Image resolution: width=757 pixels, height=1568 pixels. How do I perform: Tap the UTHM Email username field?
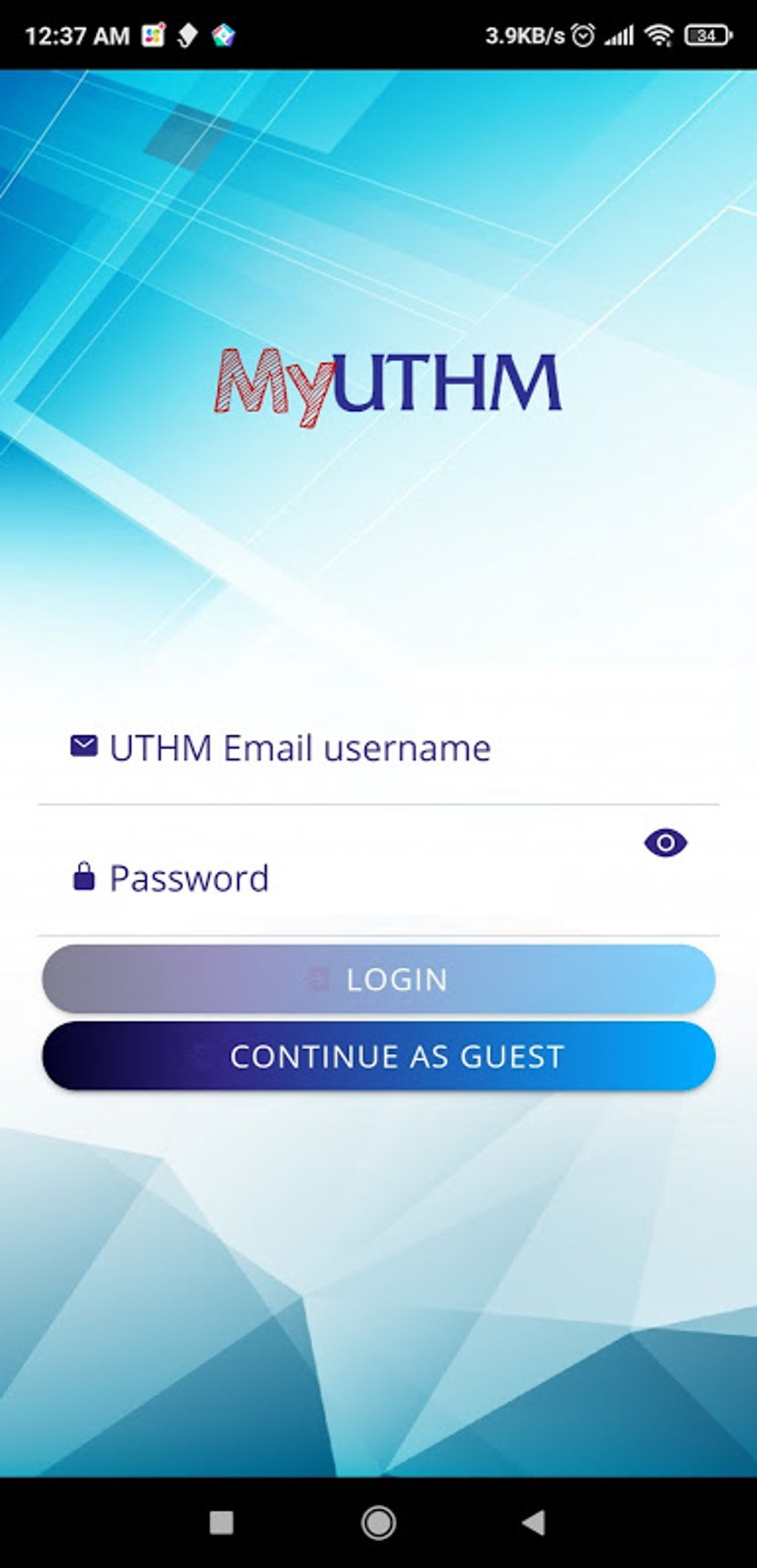point(378,748)
